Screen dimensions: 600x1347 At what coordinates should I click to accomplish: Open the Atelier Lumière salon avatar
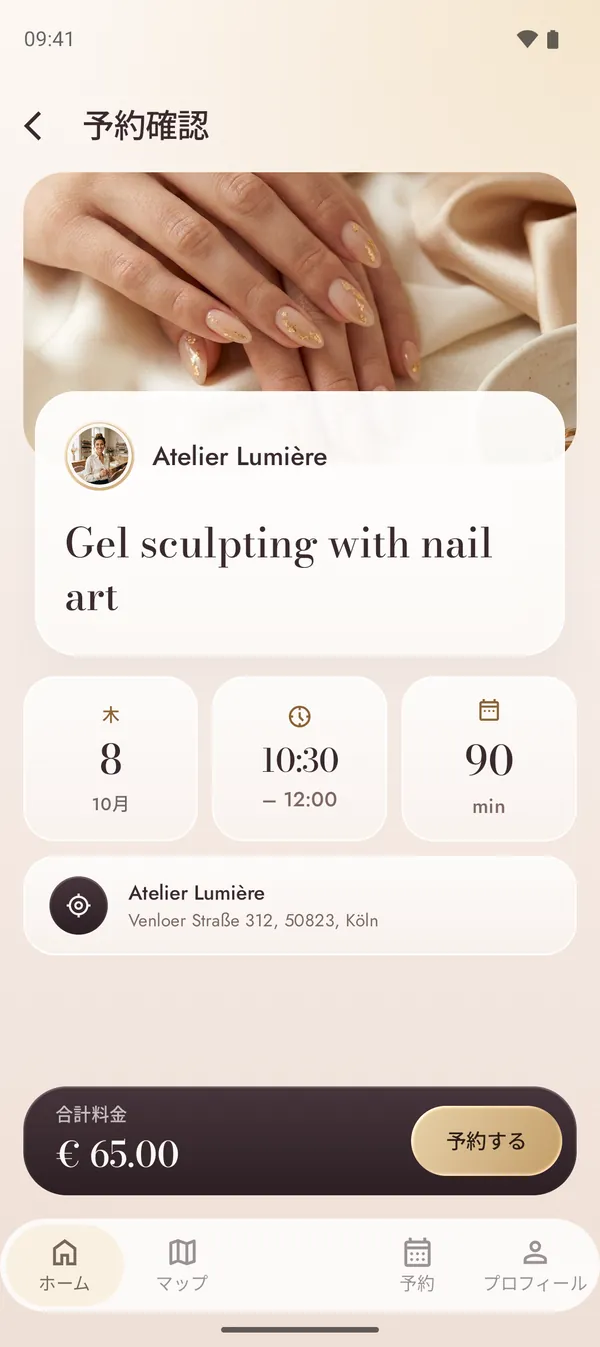[x=99, y=456]
